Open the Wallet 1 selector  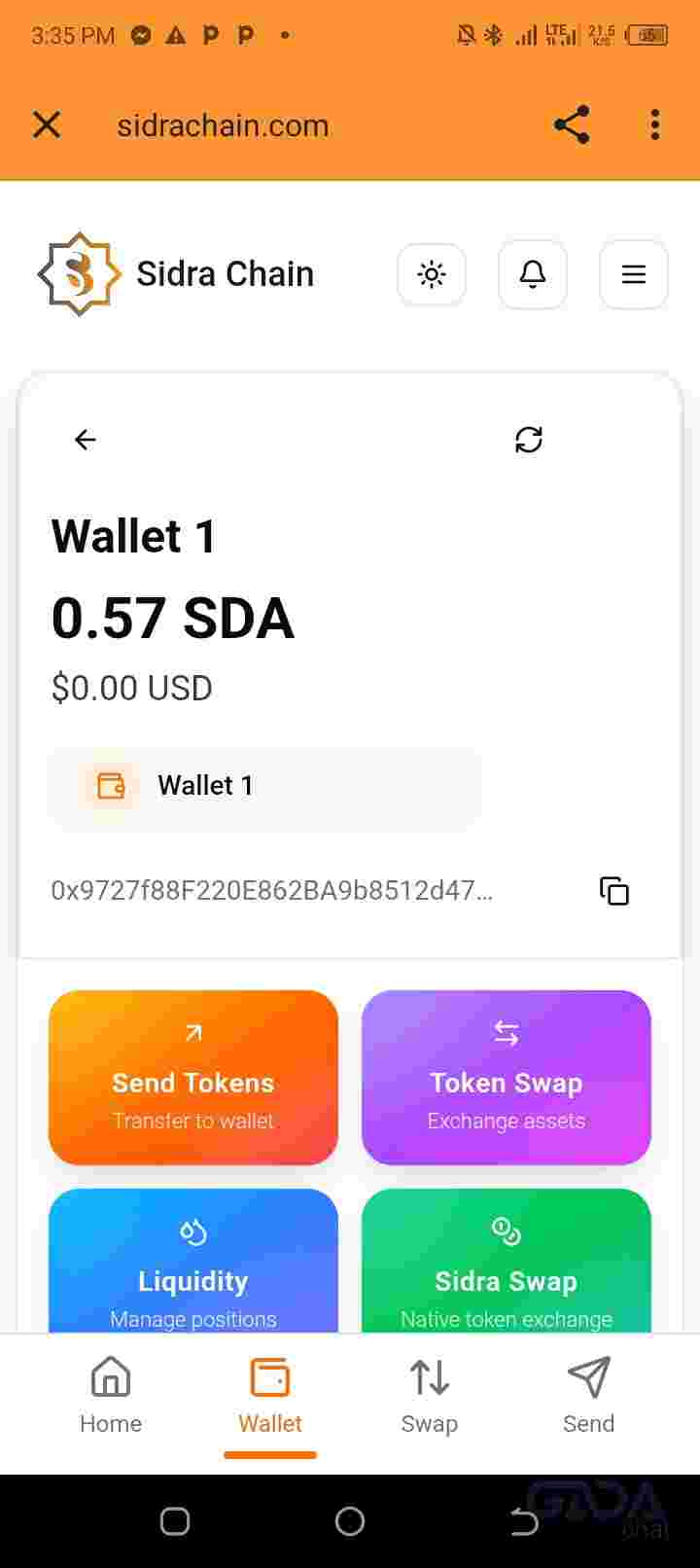(x=264, y=786)
